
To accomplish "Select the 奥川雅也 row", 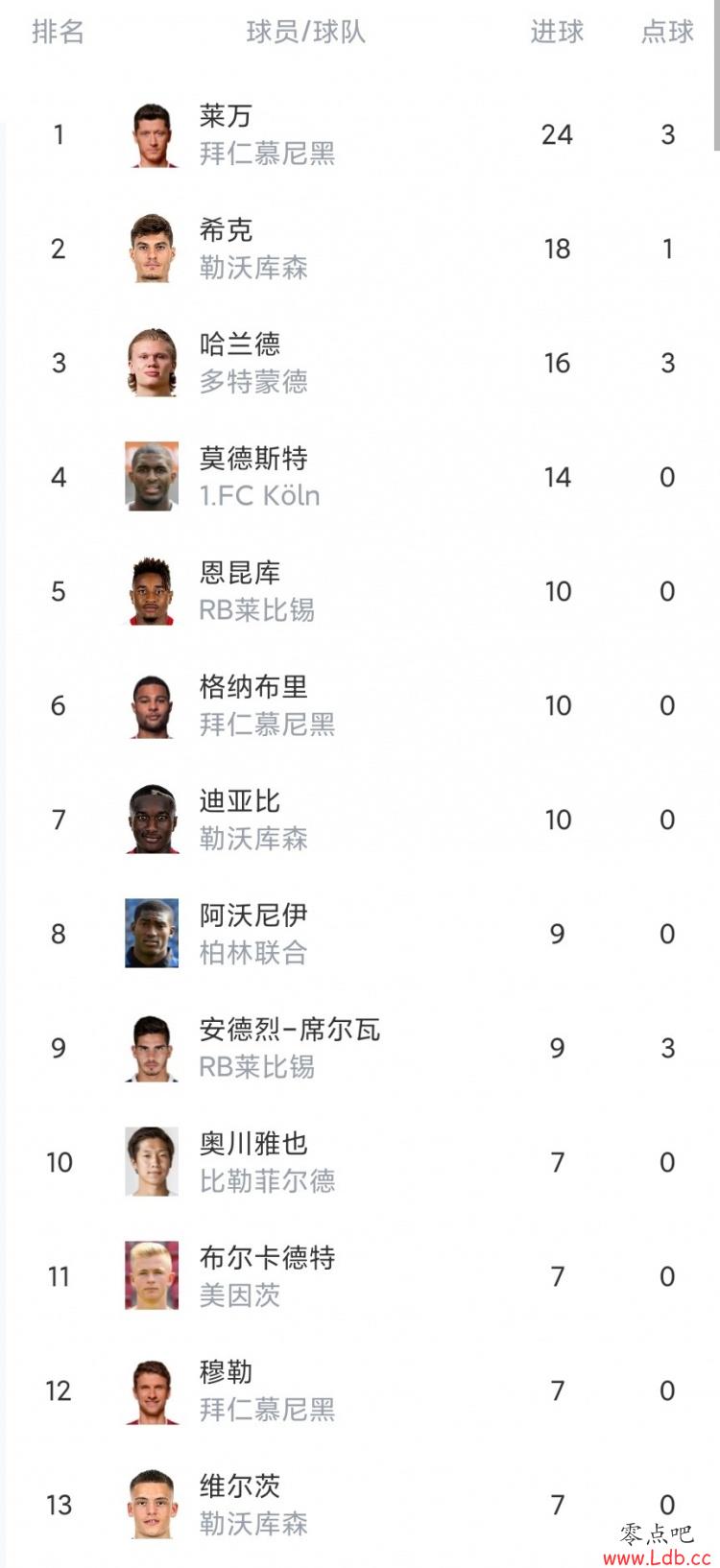I will pyautogui.click(x=360, y=1162).
